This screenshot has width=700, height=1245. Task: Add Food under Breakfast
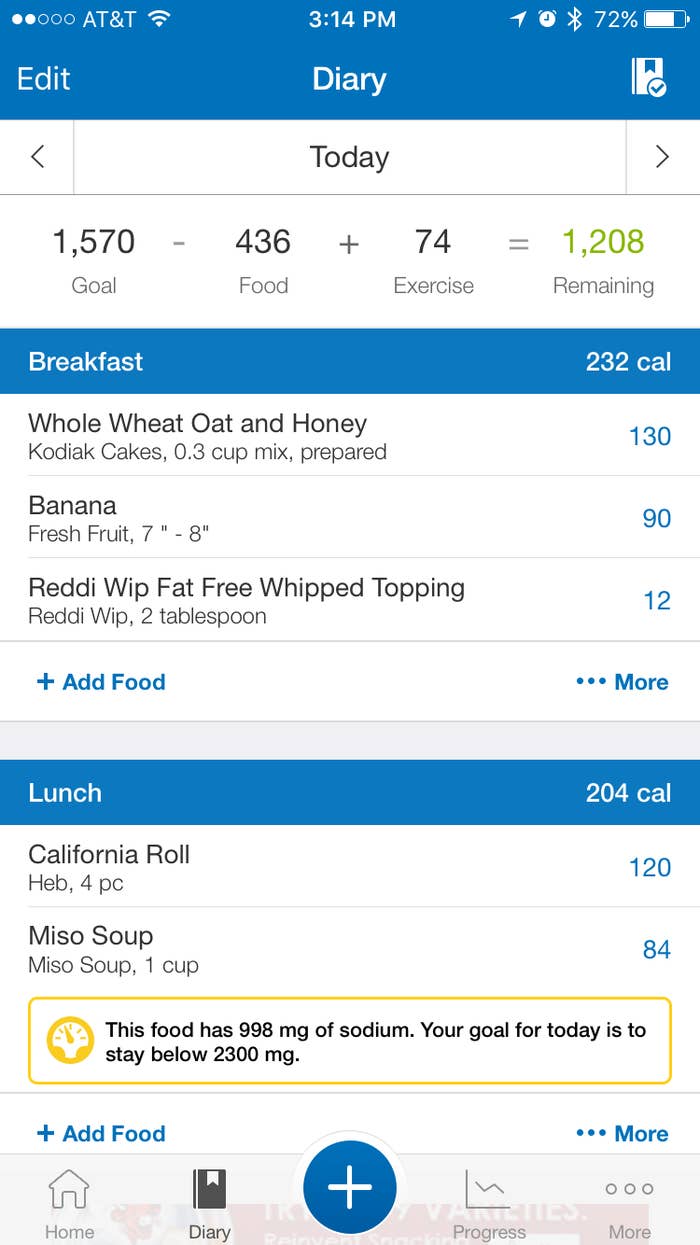coord(101,682)
